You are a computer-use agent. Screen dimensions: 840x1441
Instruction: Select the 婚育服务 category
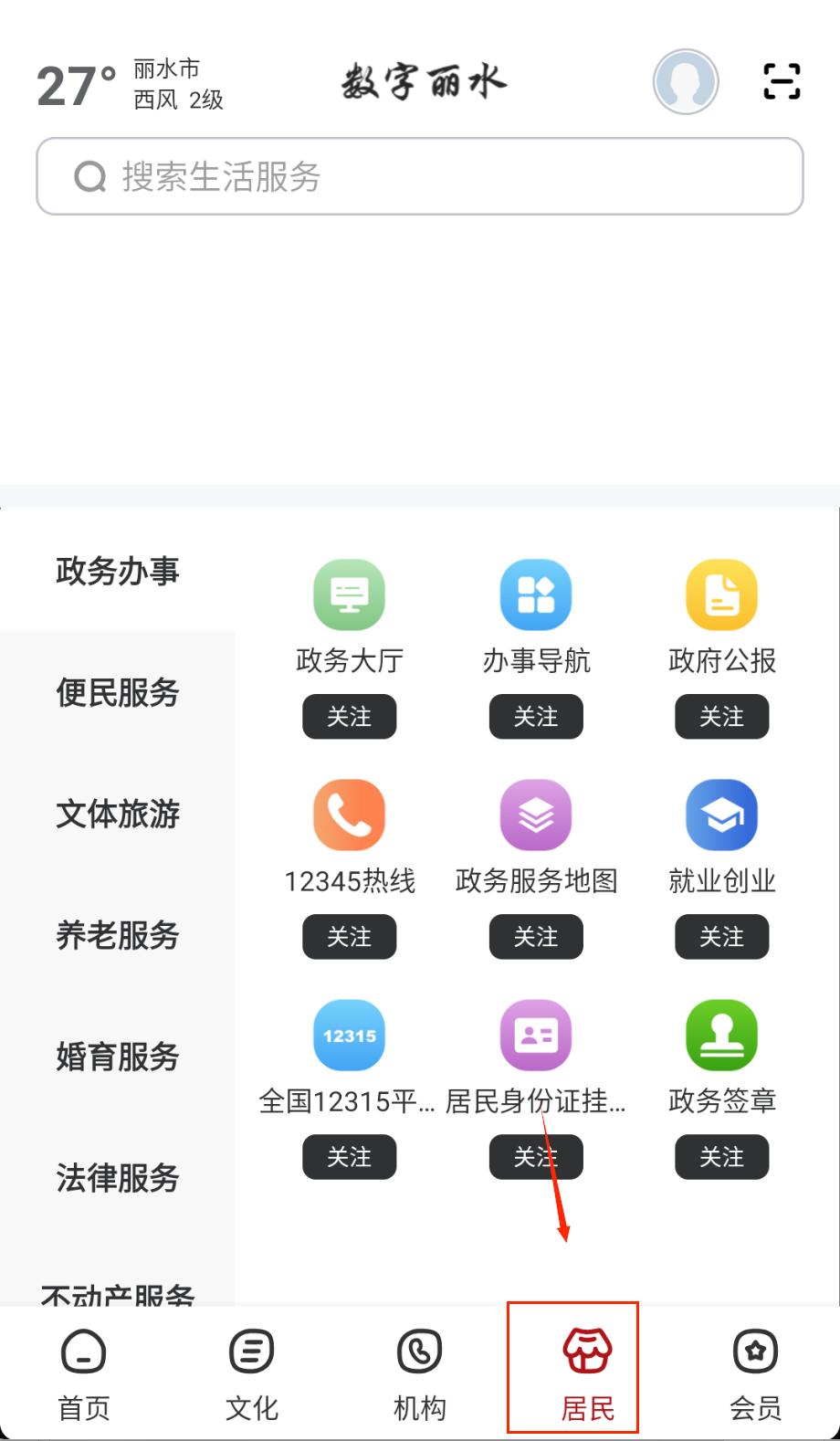[x=118, y=1057]
